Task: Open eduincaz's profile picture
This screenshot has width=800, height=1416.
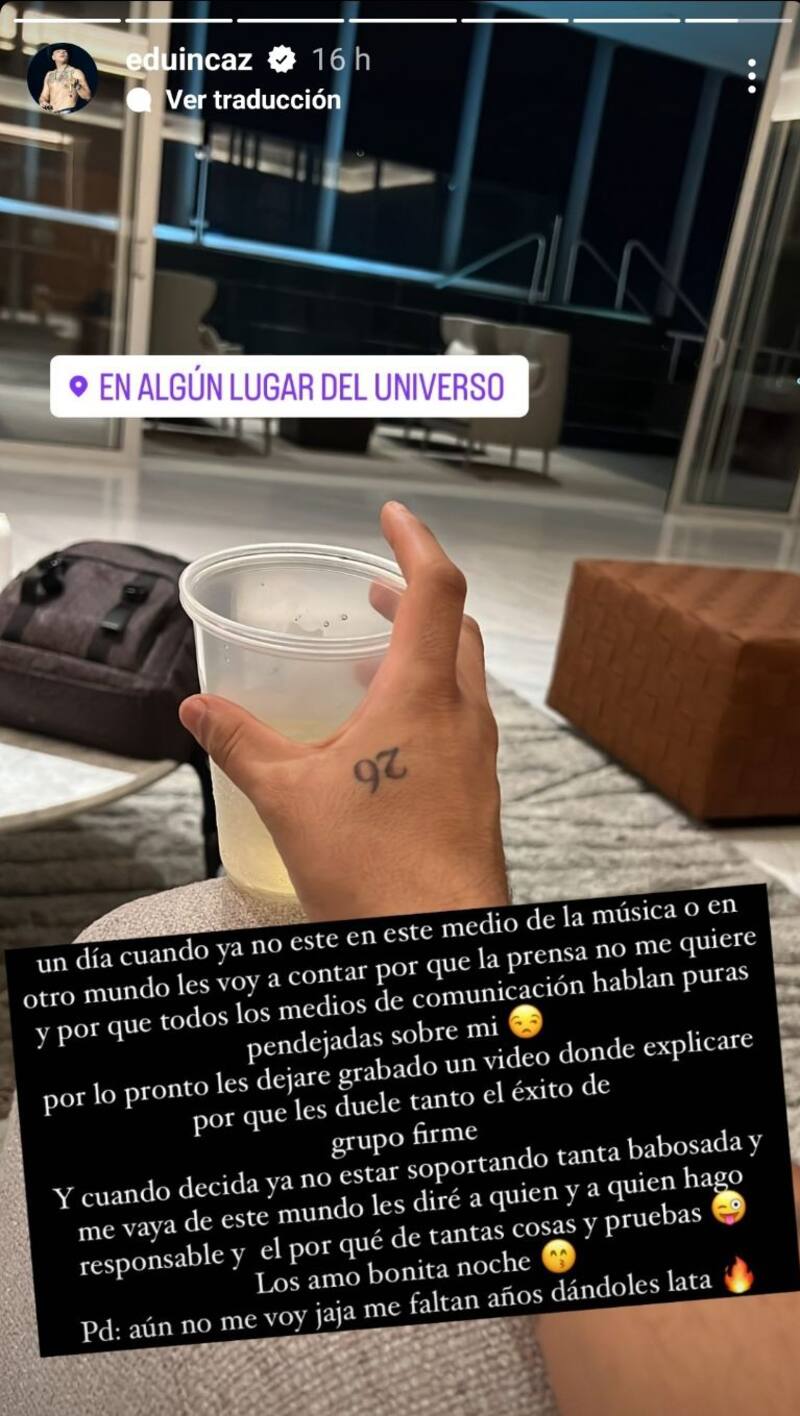Action: (x=62, y=79)
